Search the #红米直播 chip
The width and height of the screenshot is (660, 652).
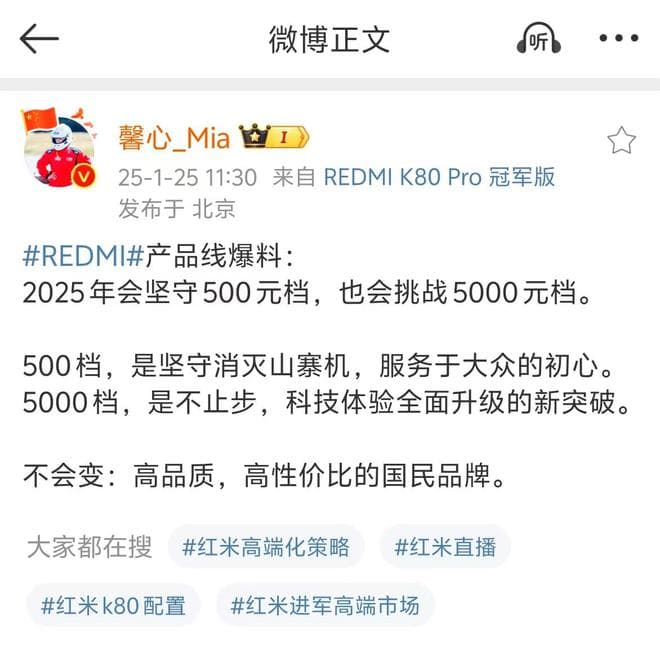tap(445, 547)
